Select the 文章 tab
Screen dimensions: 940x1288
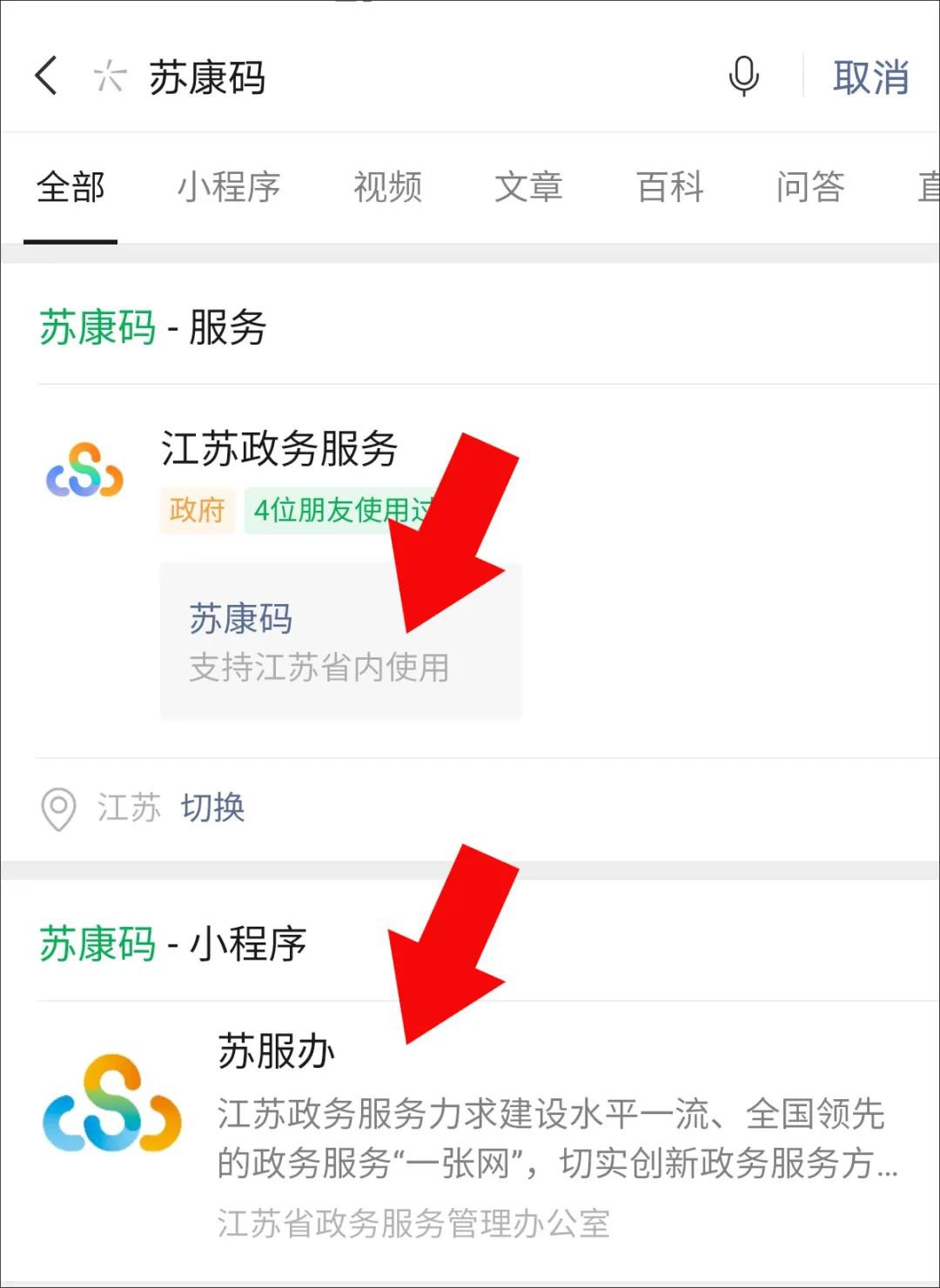tap(528, 187)
